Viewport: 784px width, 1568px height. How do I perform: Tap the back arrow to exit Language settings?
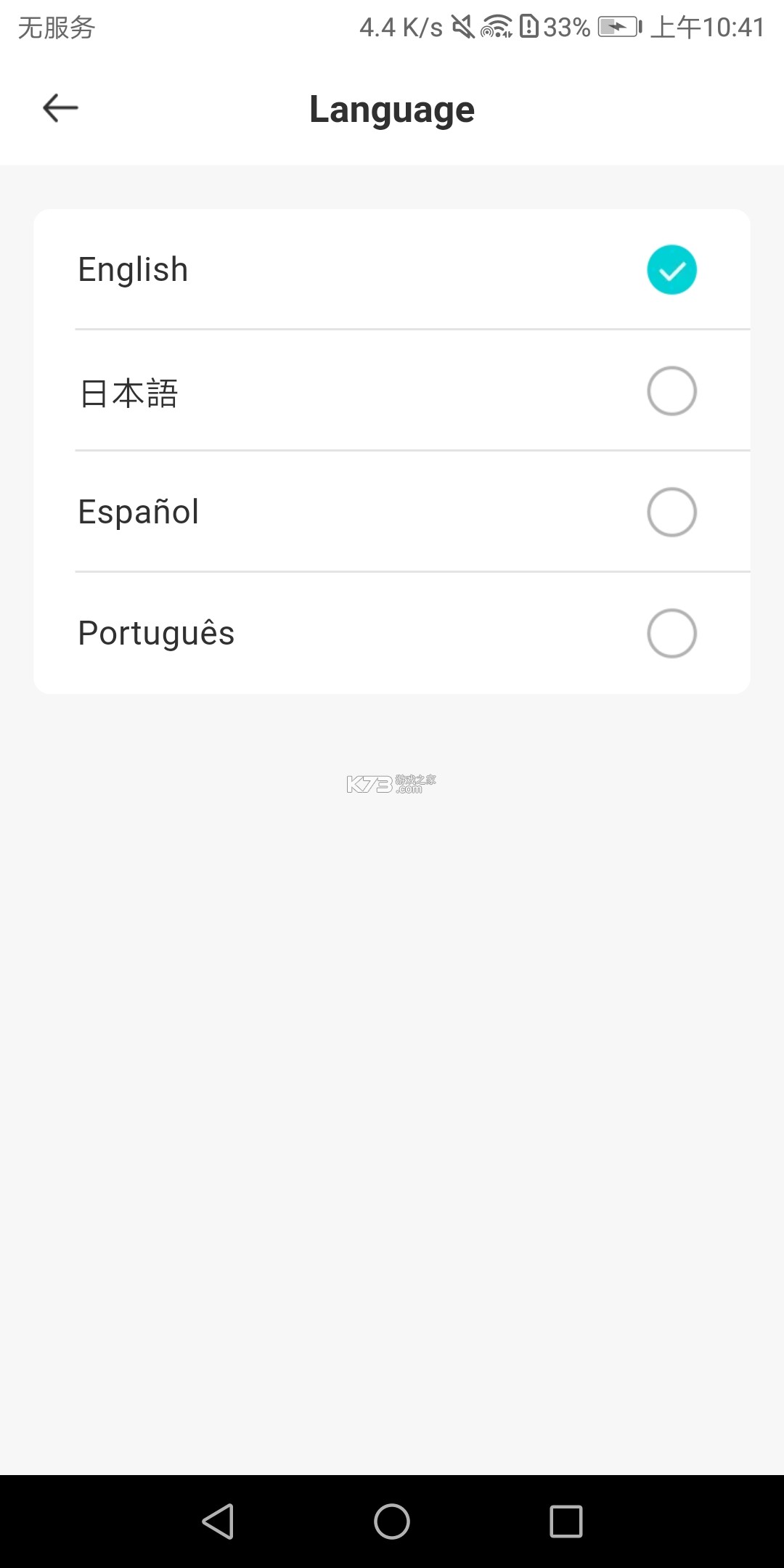point(60,107)
